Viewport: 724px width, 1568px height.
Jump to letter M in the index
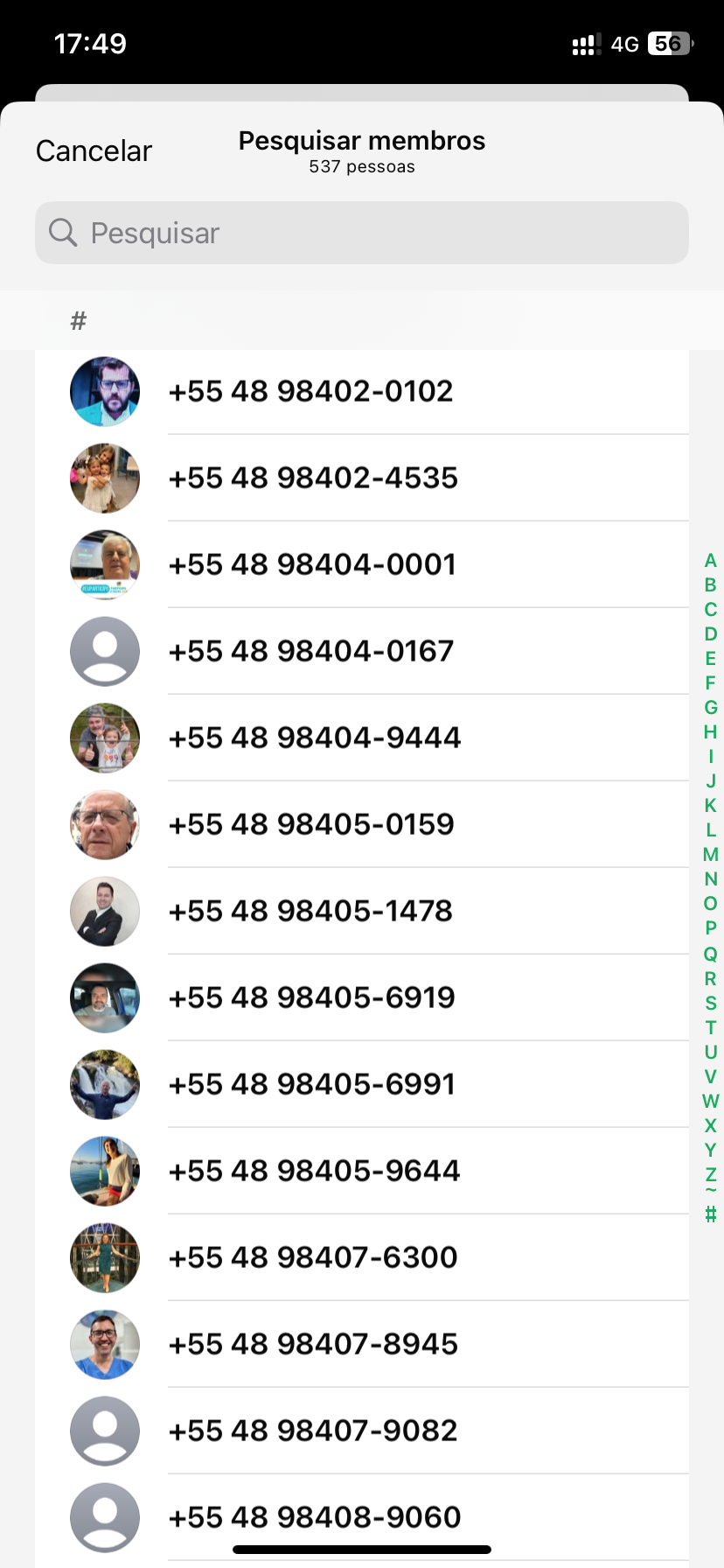coord(710,855)
